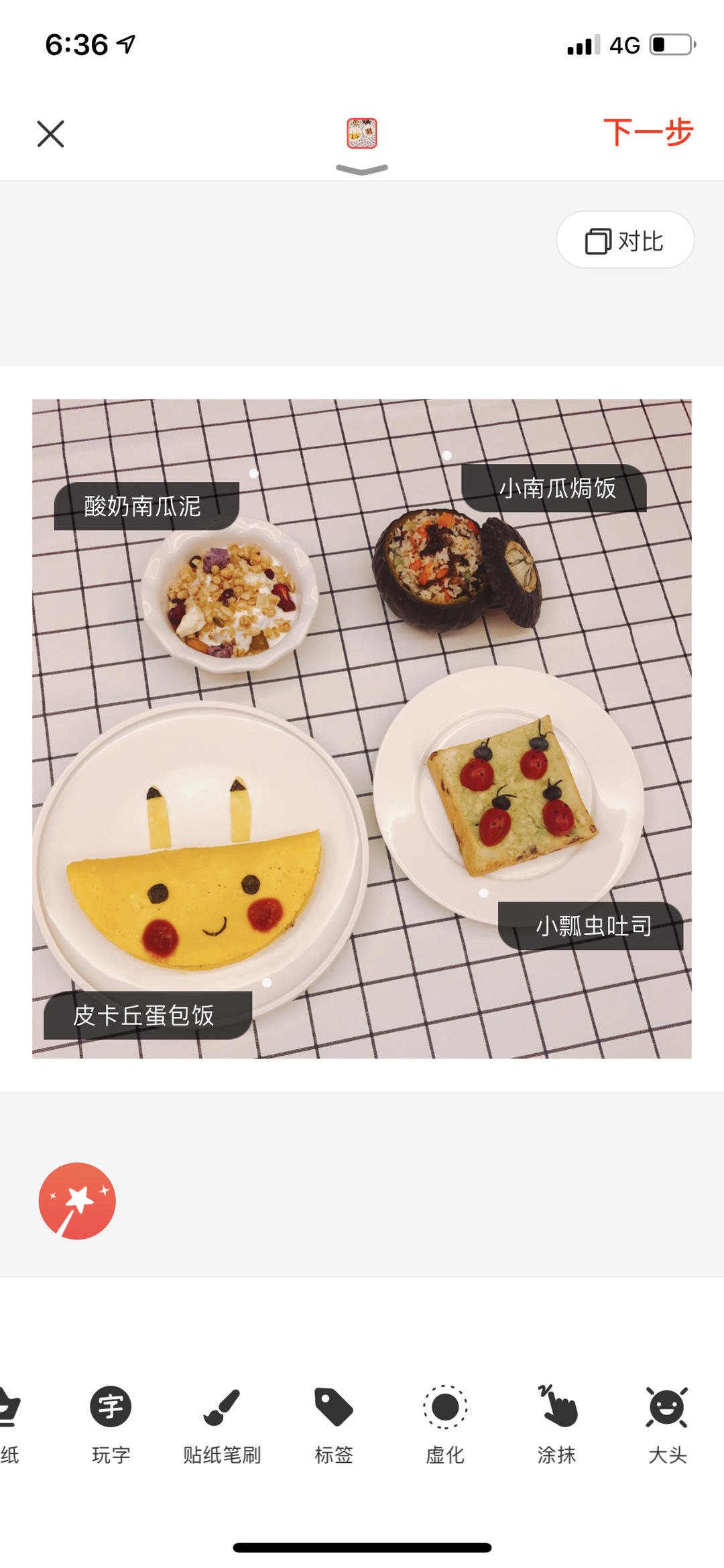
Task: Close the photo editor
Action: coord(50,133)
